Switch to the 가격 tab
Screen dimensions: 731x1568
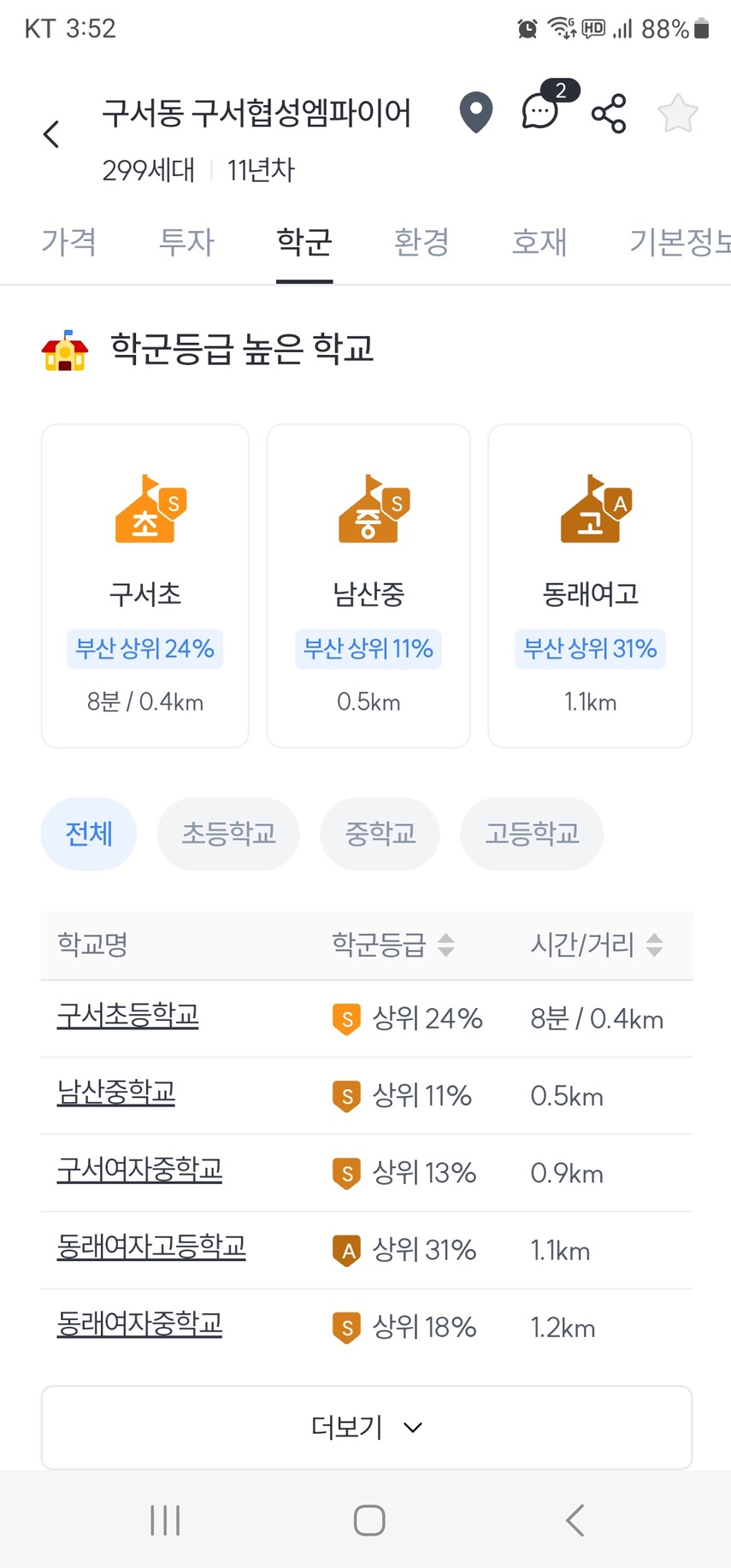click(68, 242)
